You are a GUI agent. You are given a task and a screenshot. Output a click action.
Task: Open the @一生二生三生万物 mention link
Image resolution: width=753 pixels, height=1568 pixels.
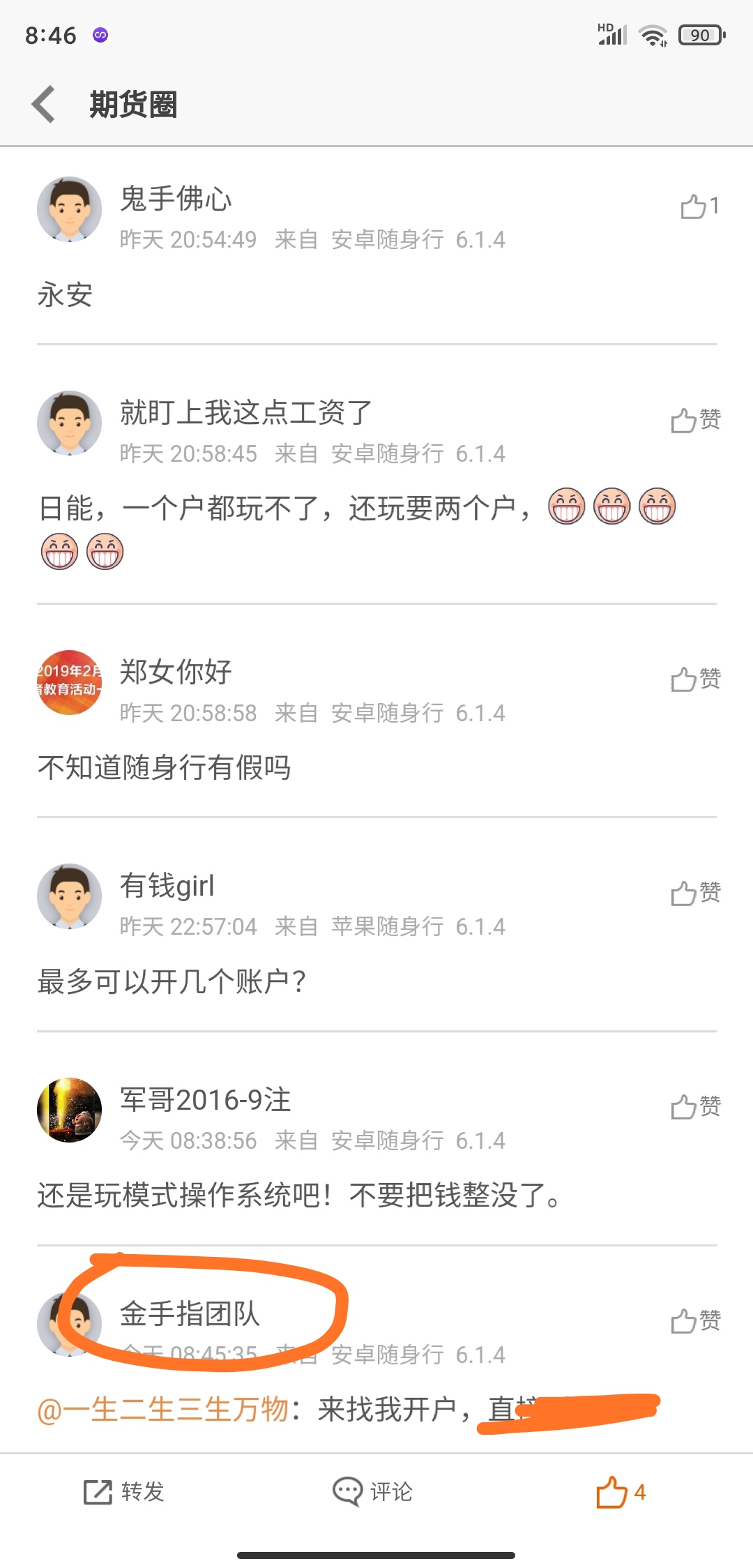[x=163, y=1410]
